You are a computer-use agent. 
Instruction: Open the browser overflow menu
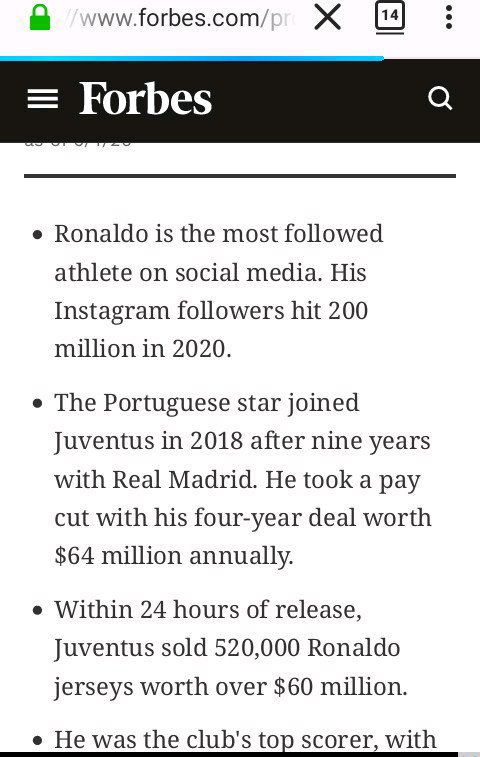[x=449, y=17]
